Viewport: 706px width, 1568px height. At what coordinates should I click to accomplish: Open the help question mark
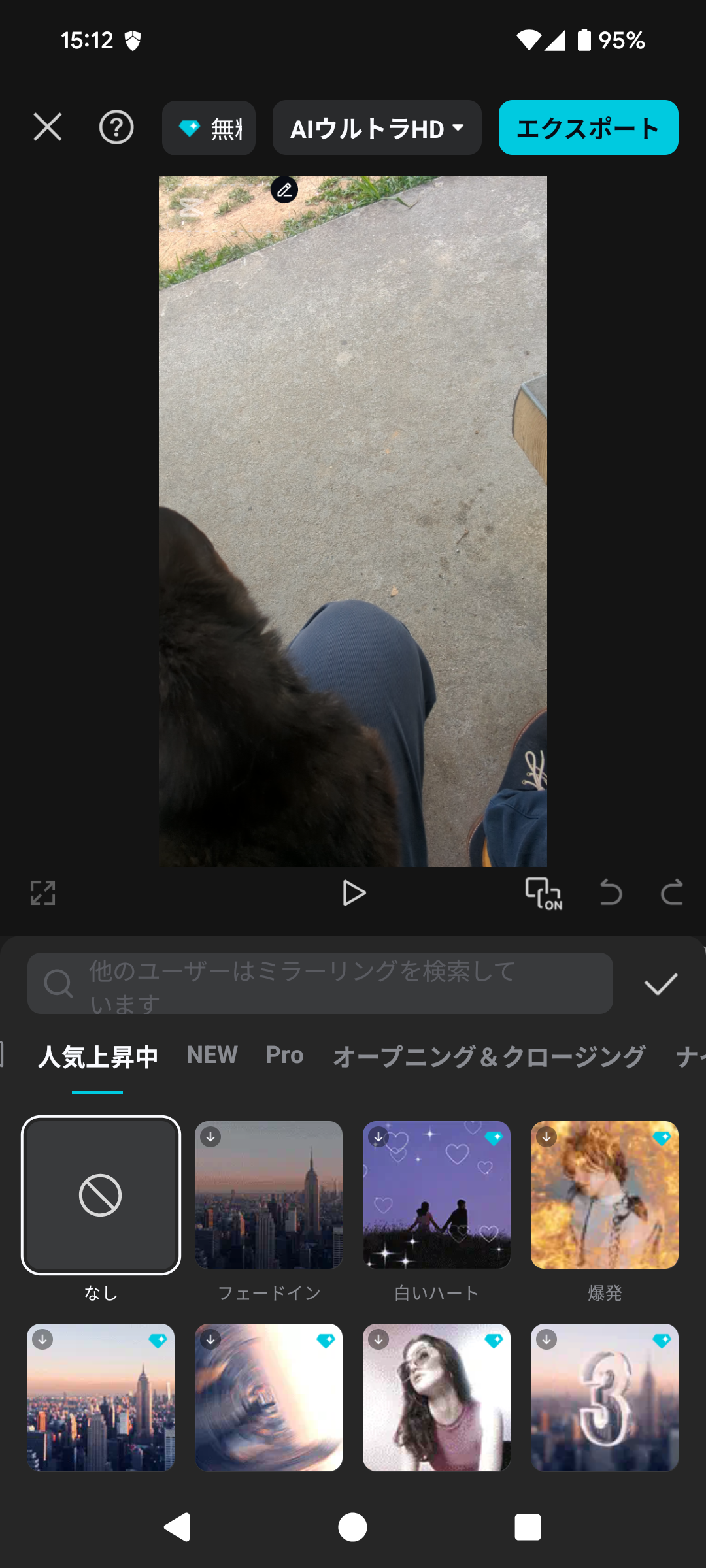[x=116, y=127]
